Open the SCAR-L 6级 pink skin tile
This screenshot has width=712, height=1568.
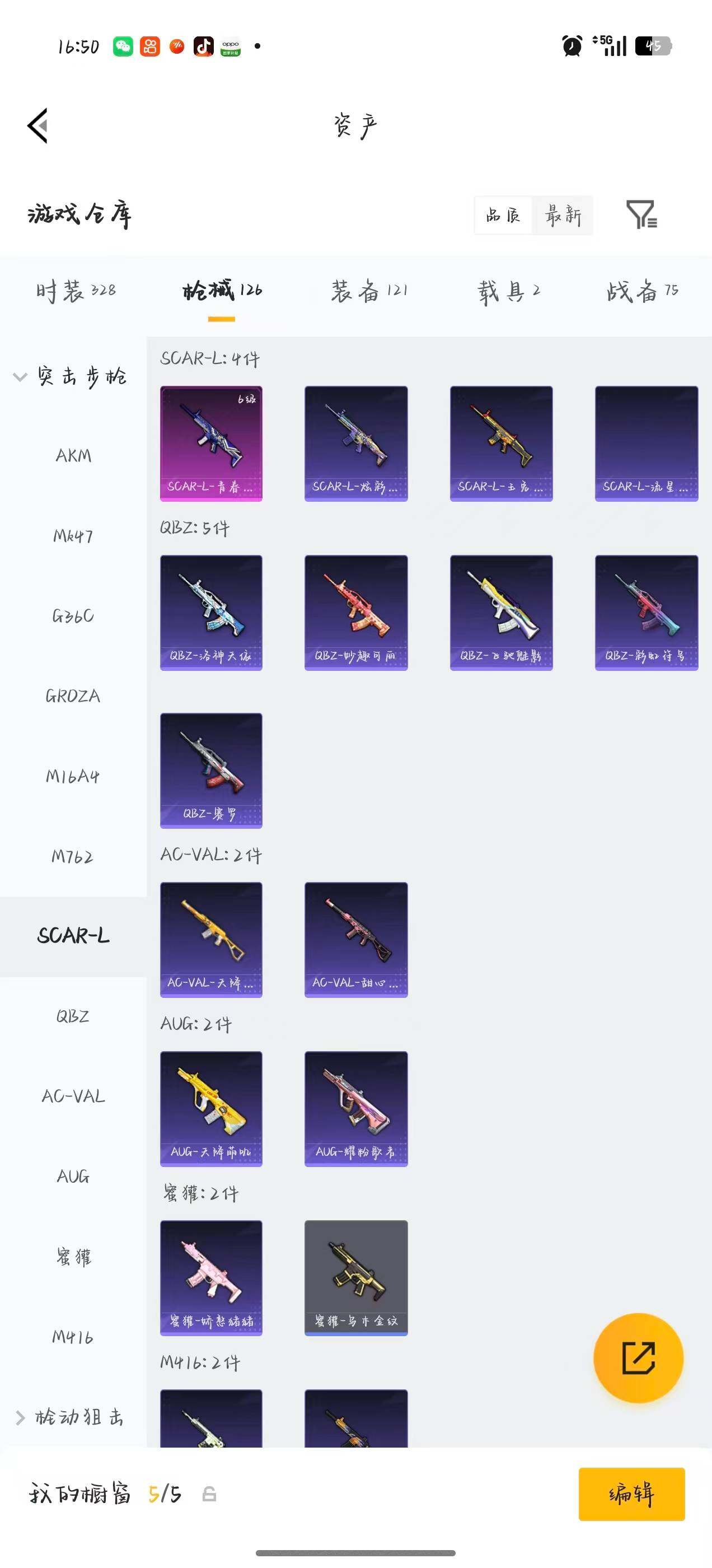211,444
